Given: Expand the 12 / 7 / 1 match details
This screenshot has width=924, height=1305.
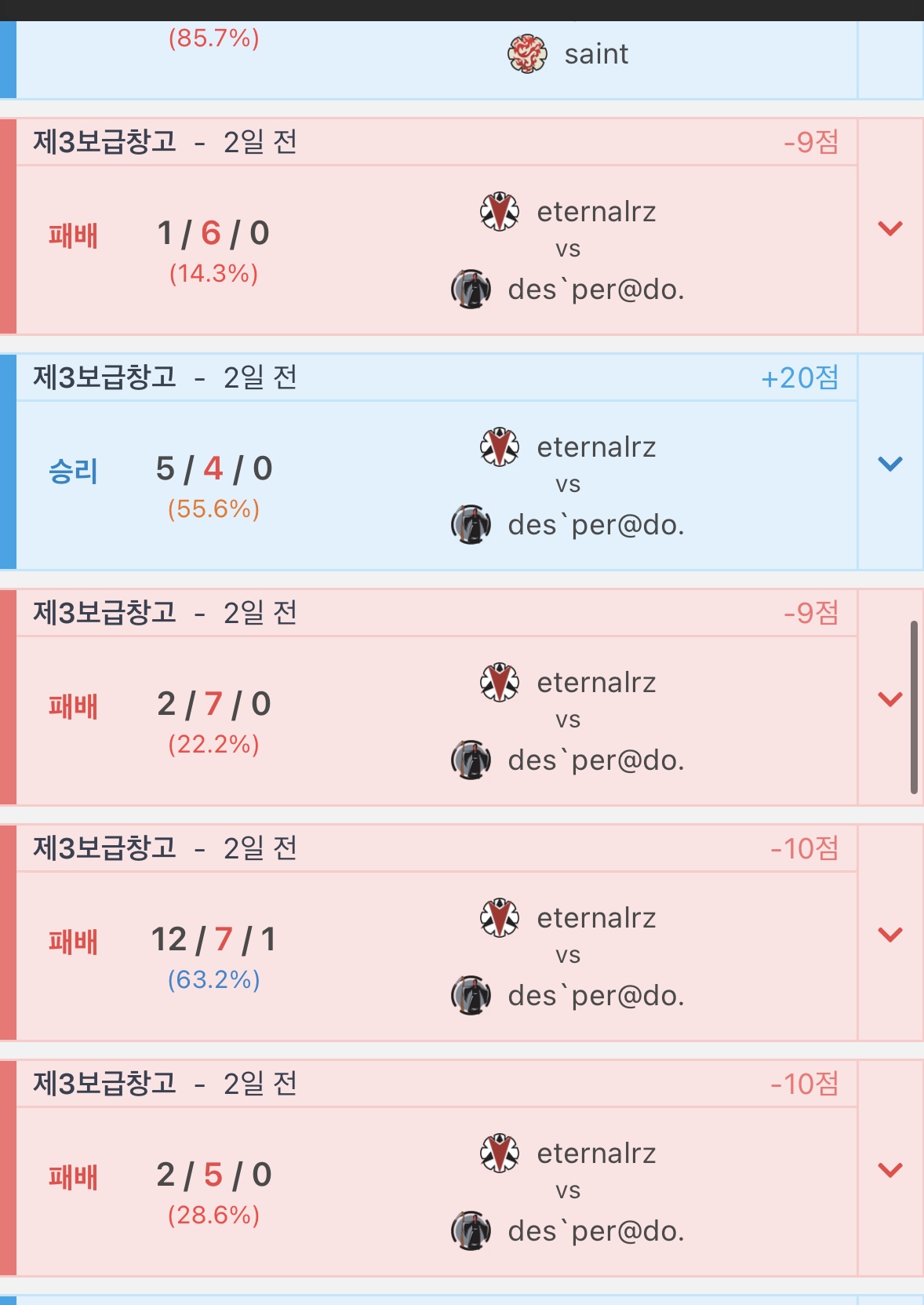Looking at the screenshot, I should point(890,935).
